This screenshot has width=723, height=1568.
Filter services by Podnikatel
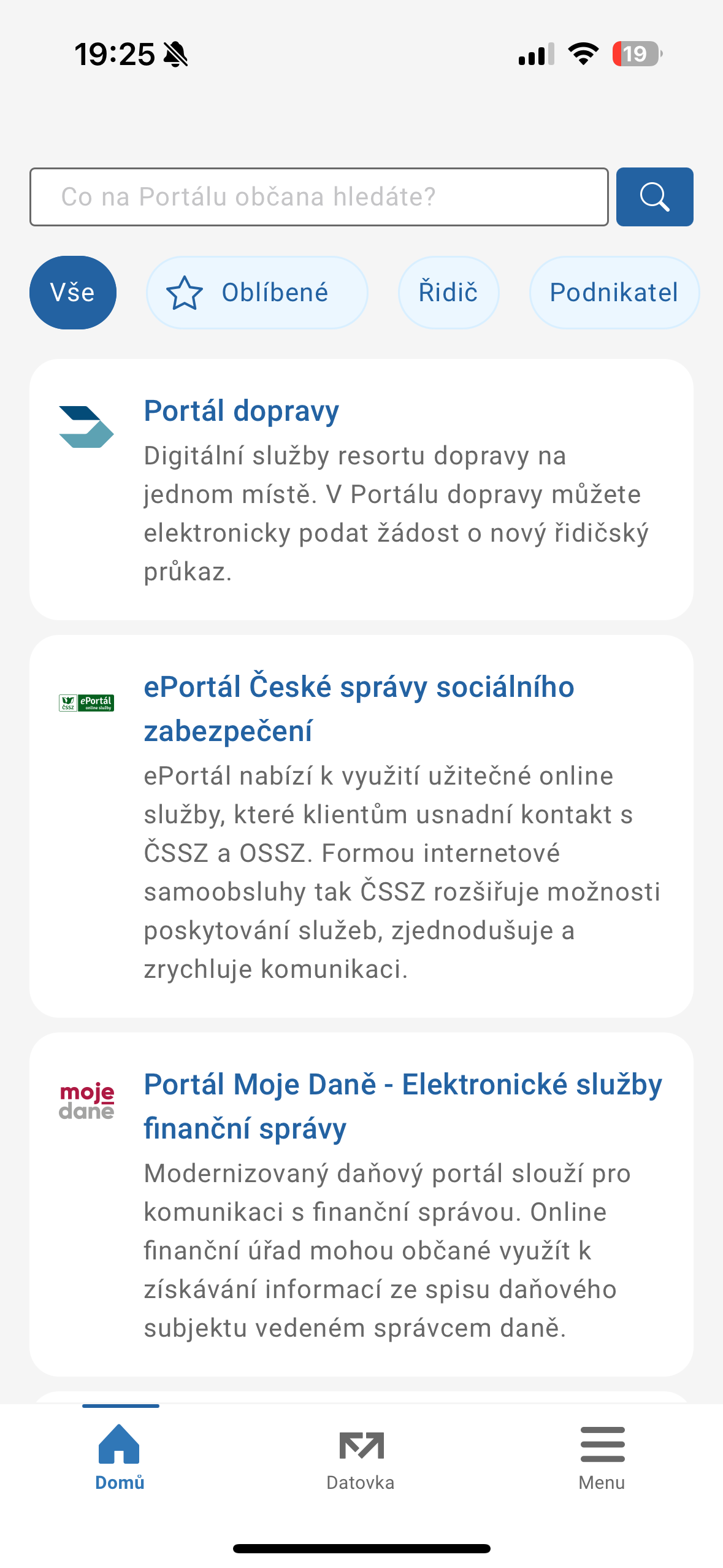(614, 293)
